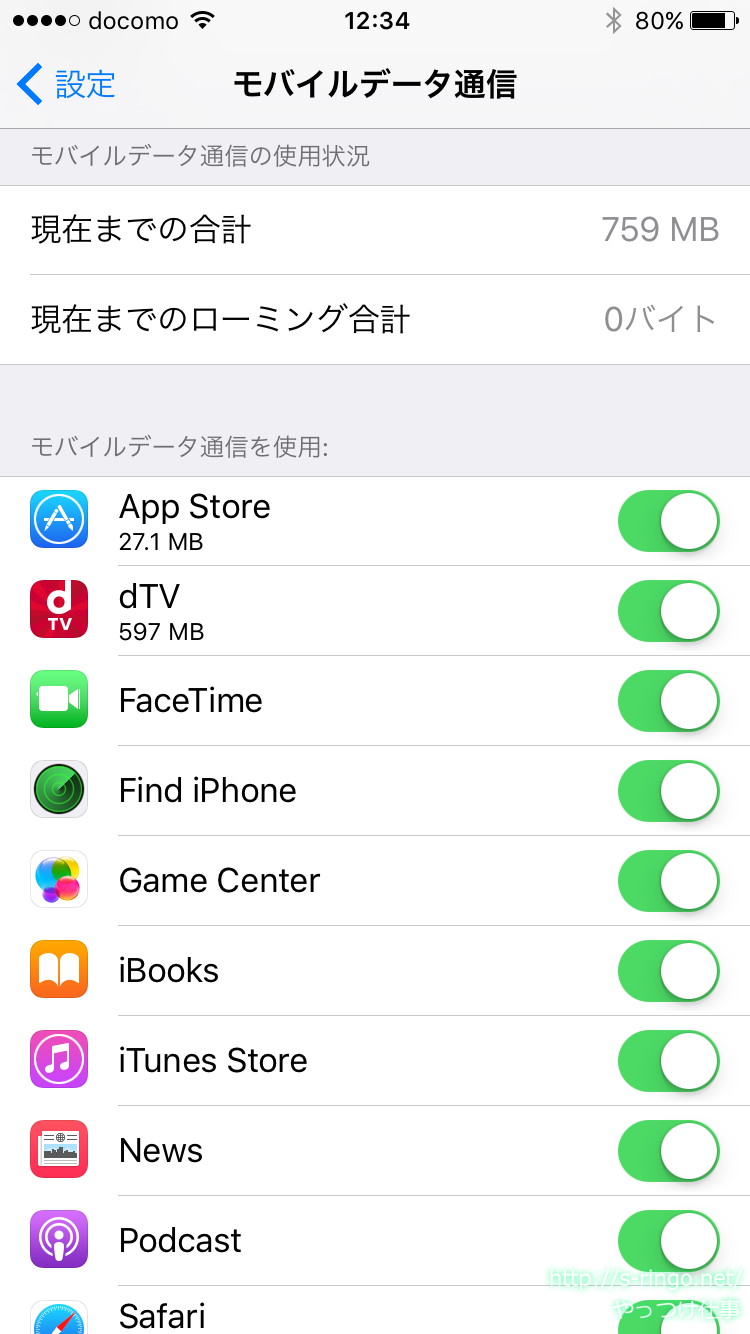The height and width of the screenshot is (1334, 750).
Task: Disable mobile data for News
Action: click(668, 1151)
